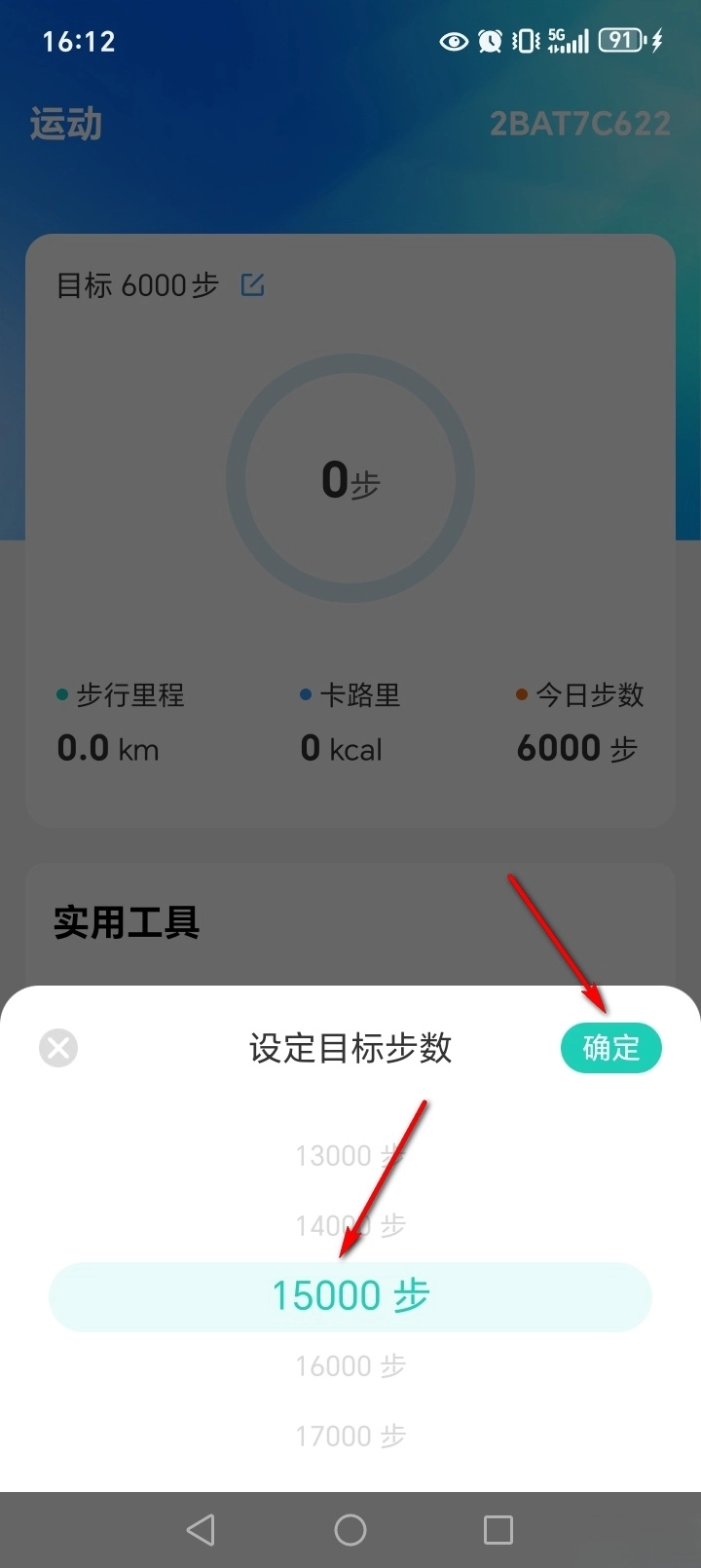
Task: Pick 16000 步 as the target
Action: coord(350,1366)
